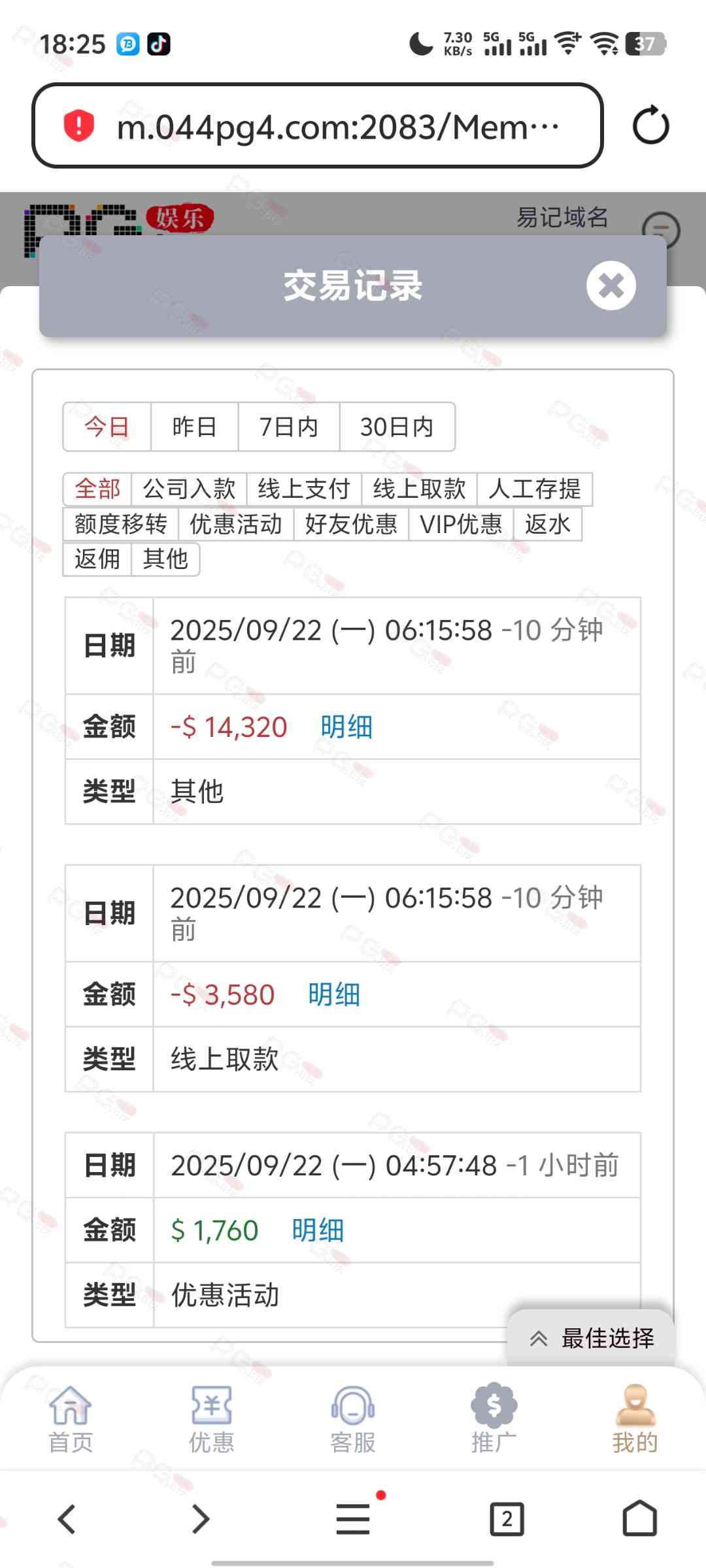Reload the page in the browser
This screenshot has width=706, height=1568.
pyautogui.click(x=650, y=125)
